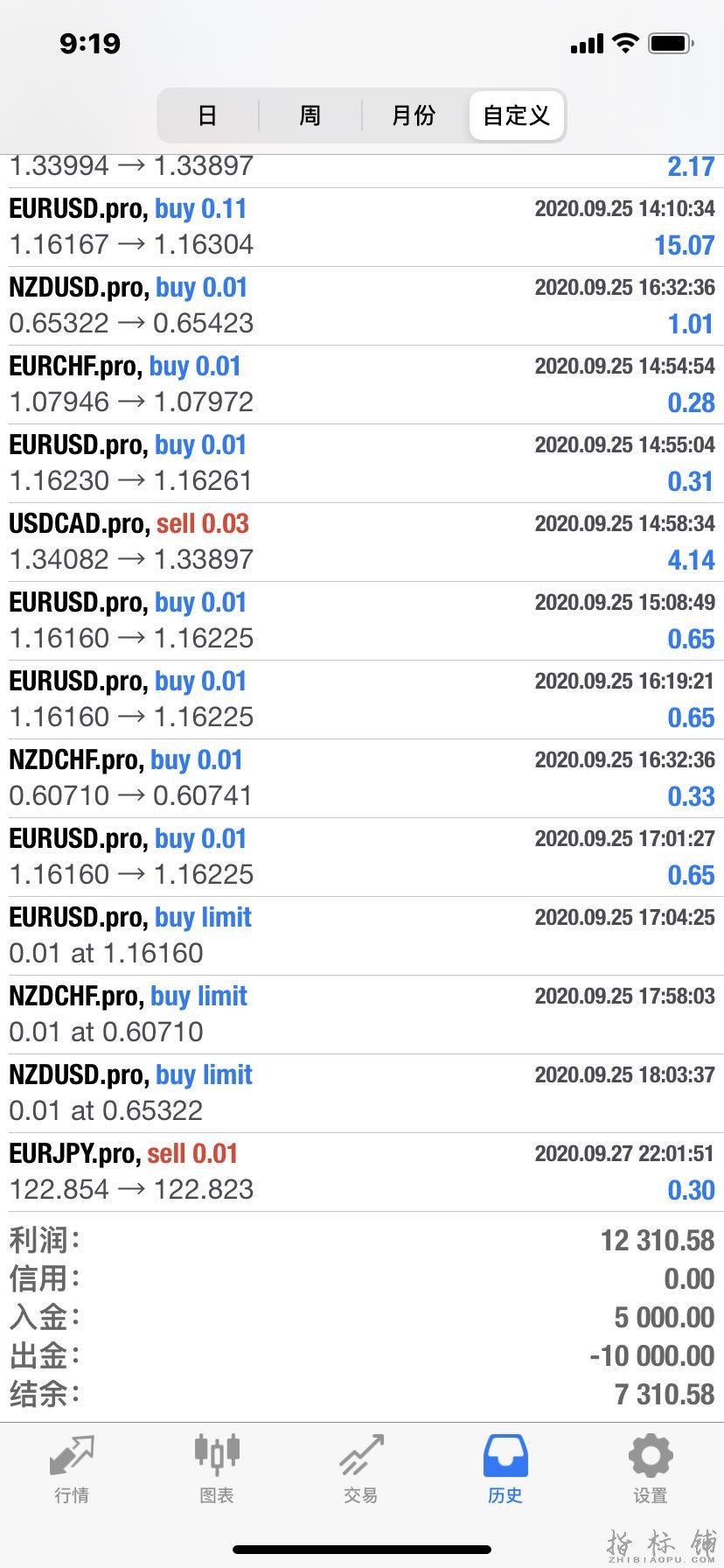Choose the 自定义 period segment

(517, 115)
